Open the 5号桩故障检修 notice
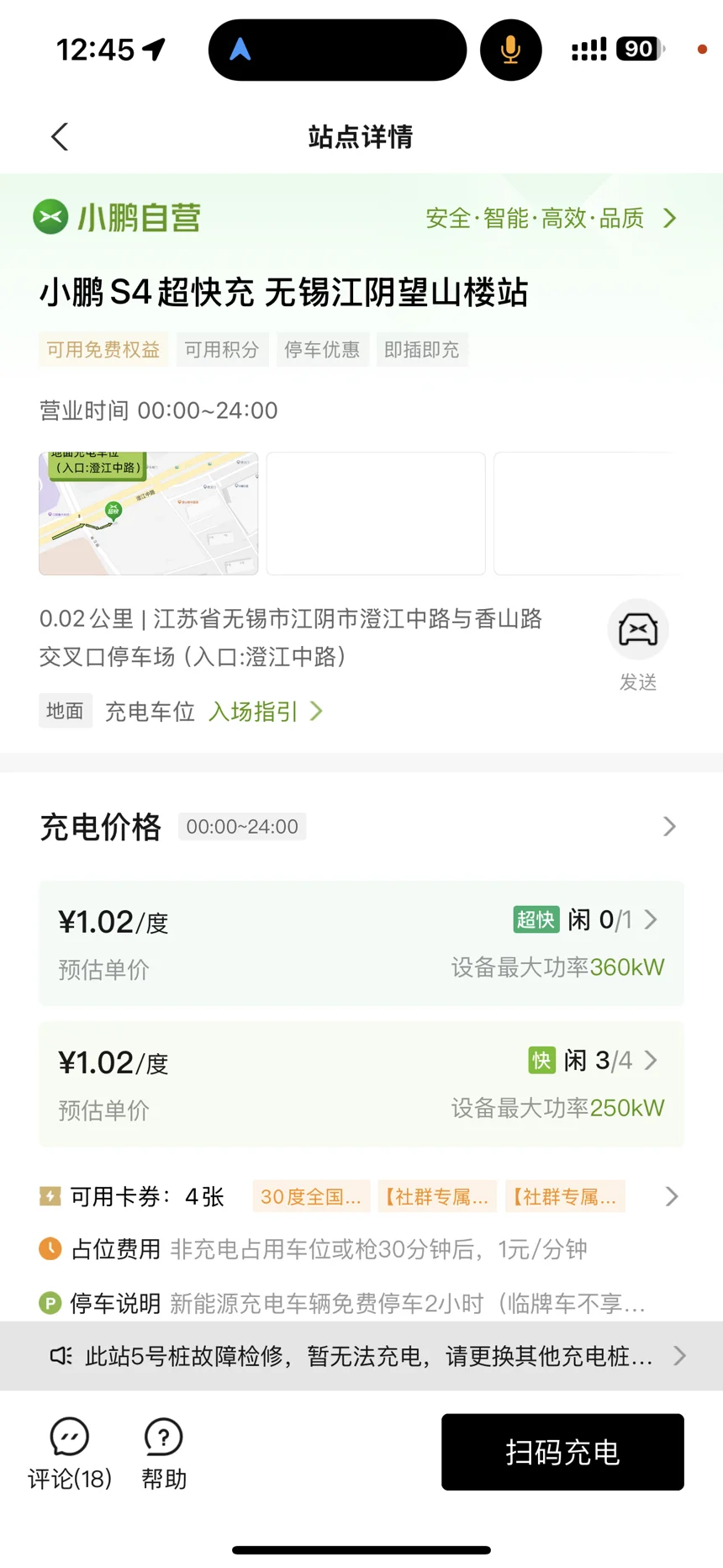This screenshot has width=723, height=1568. click(x=361, y=1355)
